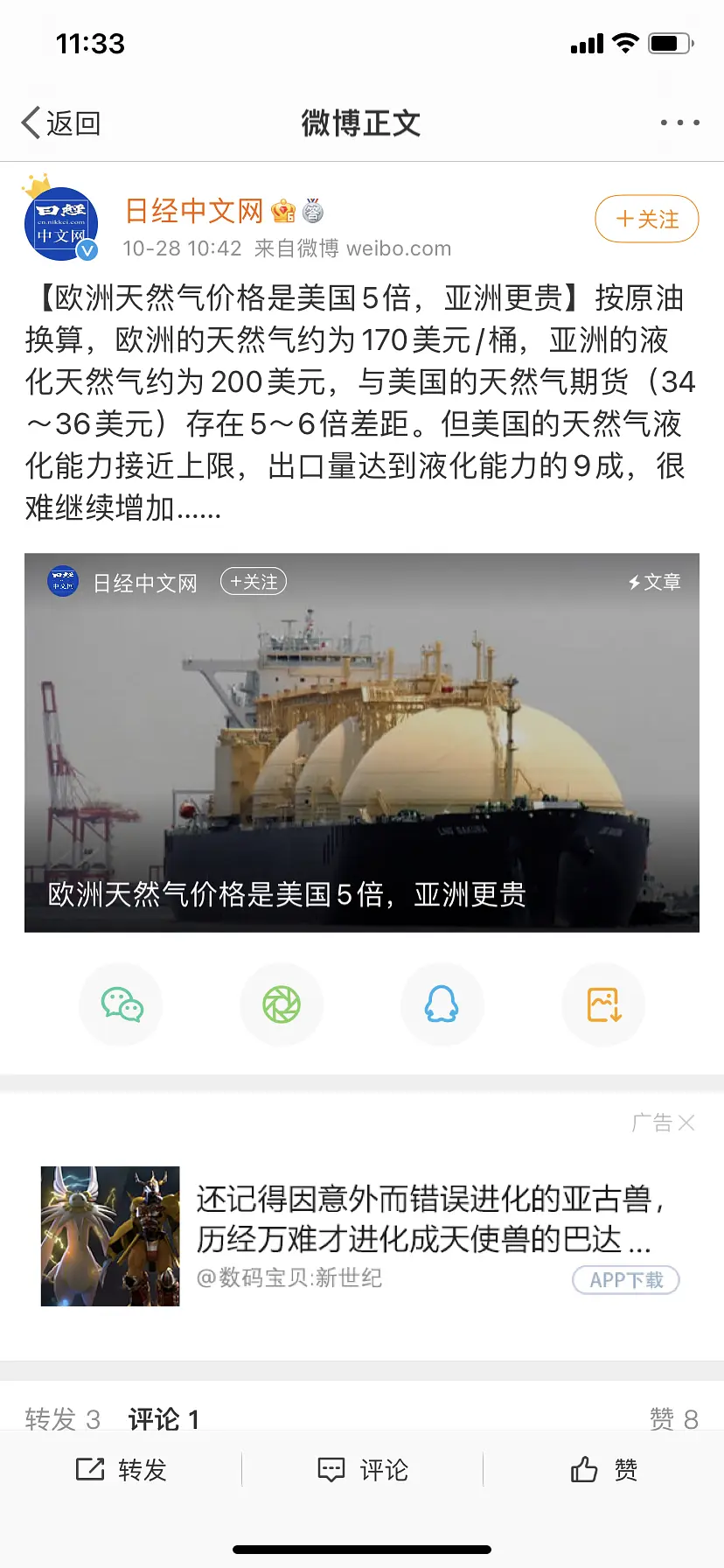Share the post to WeChat Moments
This screenshot has width=724, height=1568.
[x=282, y=1004]
